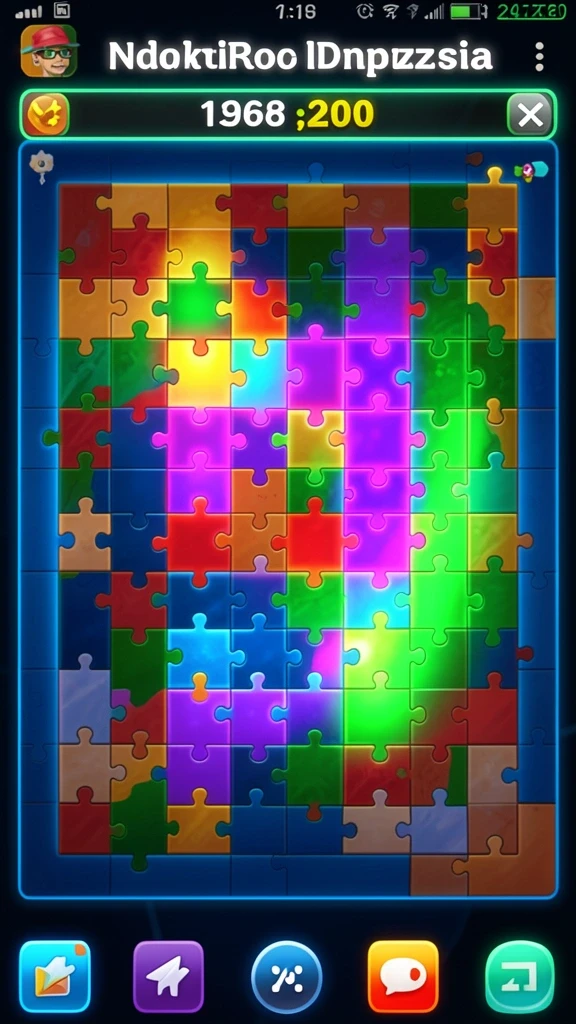Screen dimensions: 576x1024
Task: Close the score bar with the X button
Action: point(530,115)
